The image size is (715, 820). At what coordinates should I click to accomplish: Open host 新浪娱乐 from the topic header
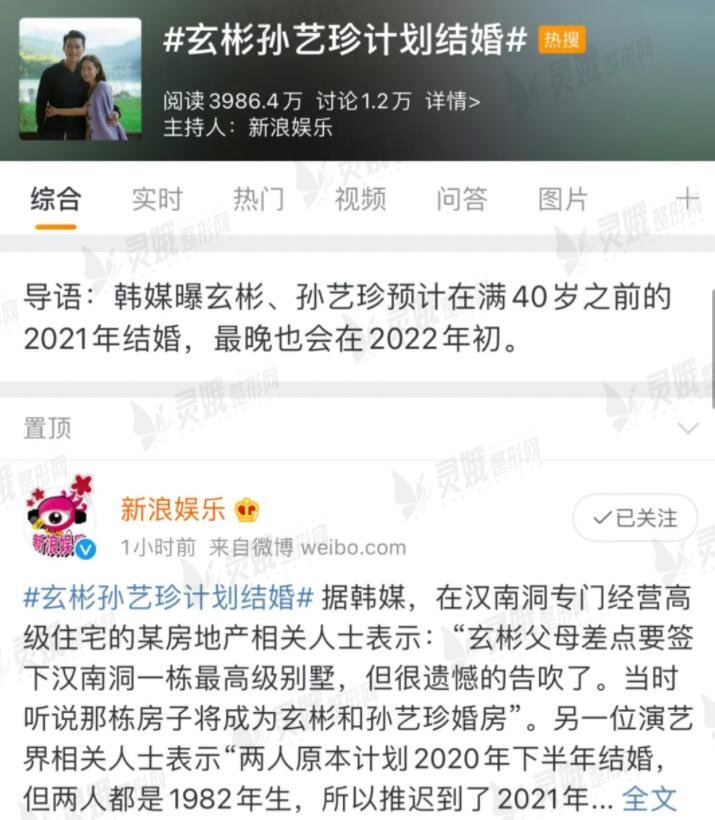pos(290,127)
